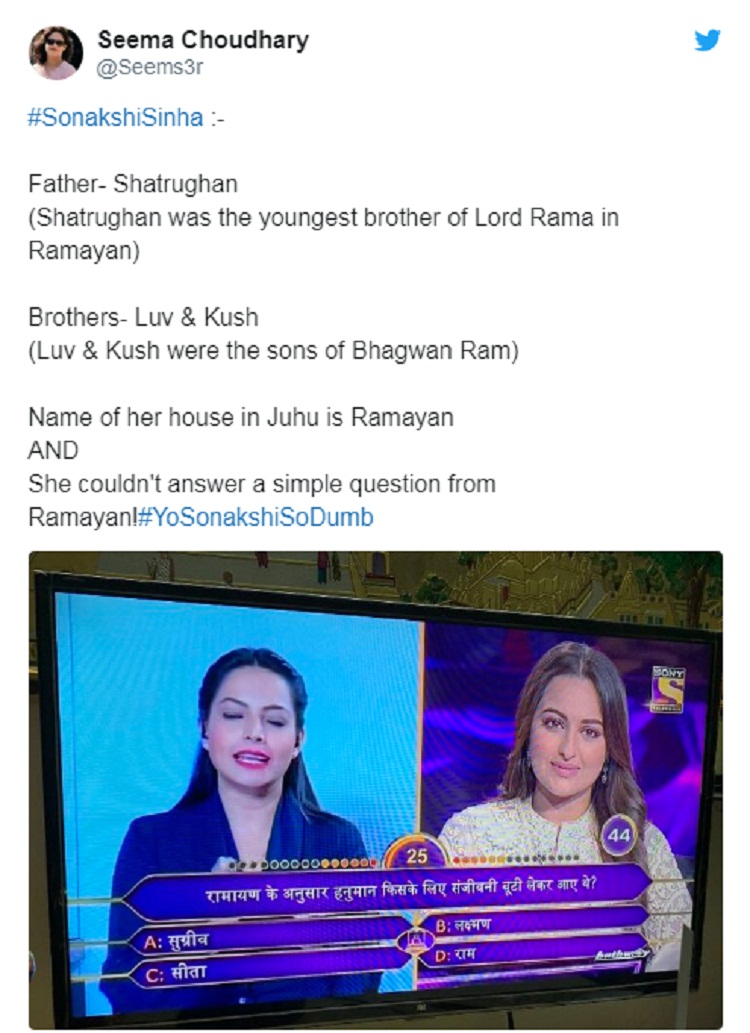Image resolution: width=750 pixels, height=1033 pixels.
Task: Open the #SonakshiSinha hashtag
Action: (115, 119)
